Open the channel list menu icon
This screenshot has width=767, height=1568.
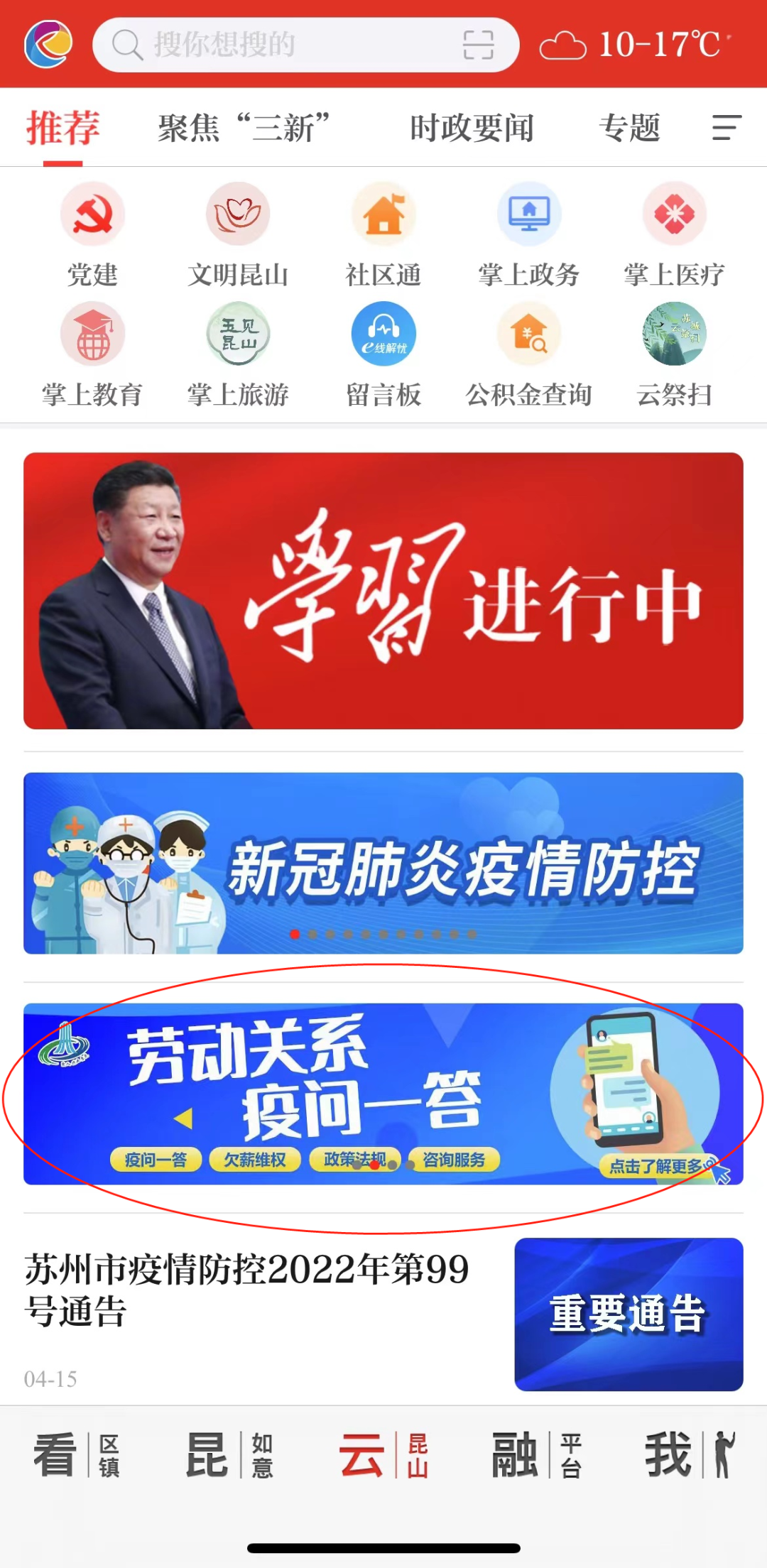tap(727, 129)
